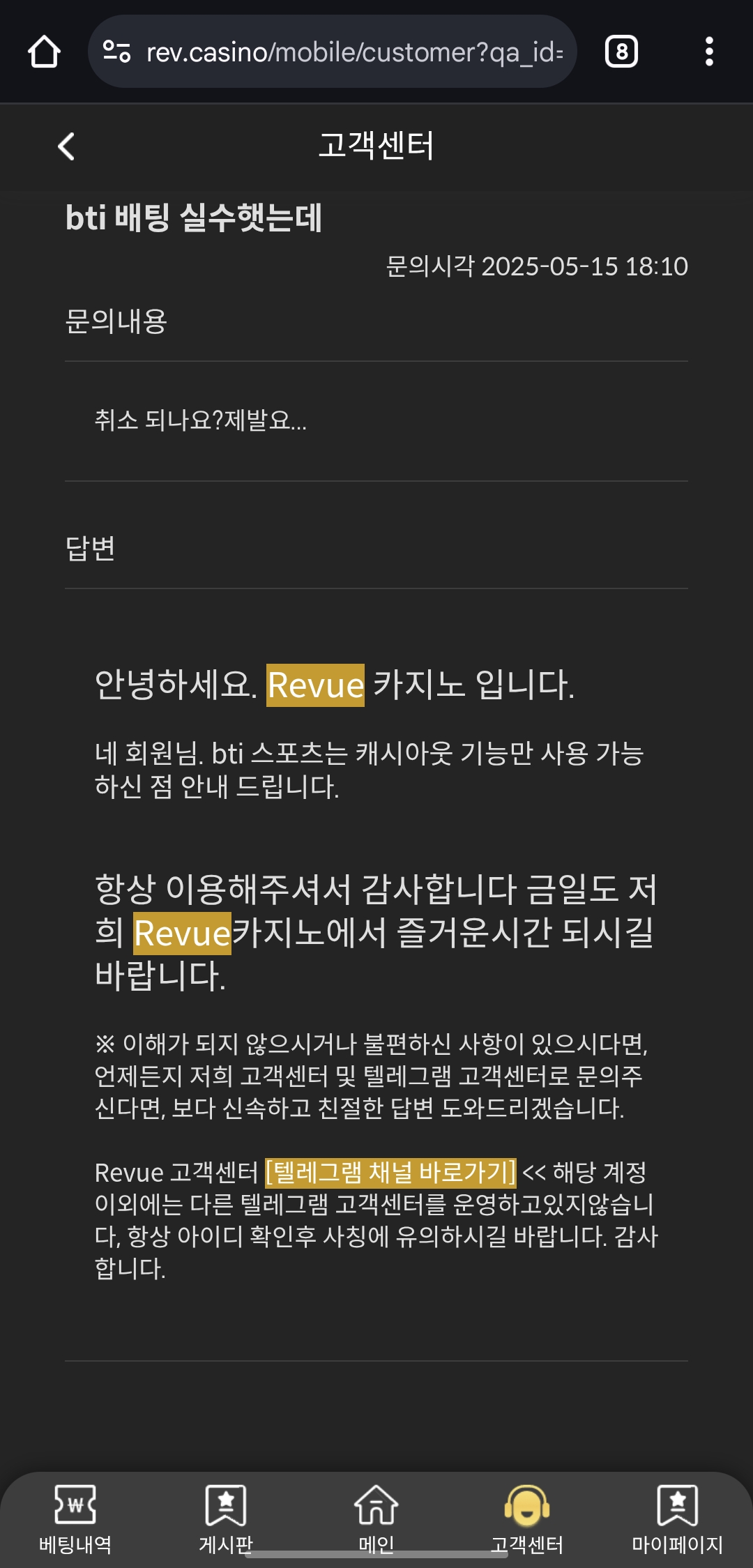Open the 텔레그램 채널 바로가기 link
The width and height of the screenshot is (753, 1568).
click(x=390, y=1172)
